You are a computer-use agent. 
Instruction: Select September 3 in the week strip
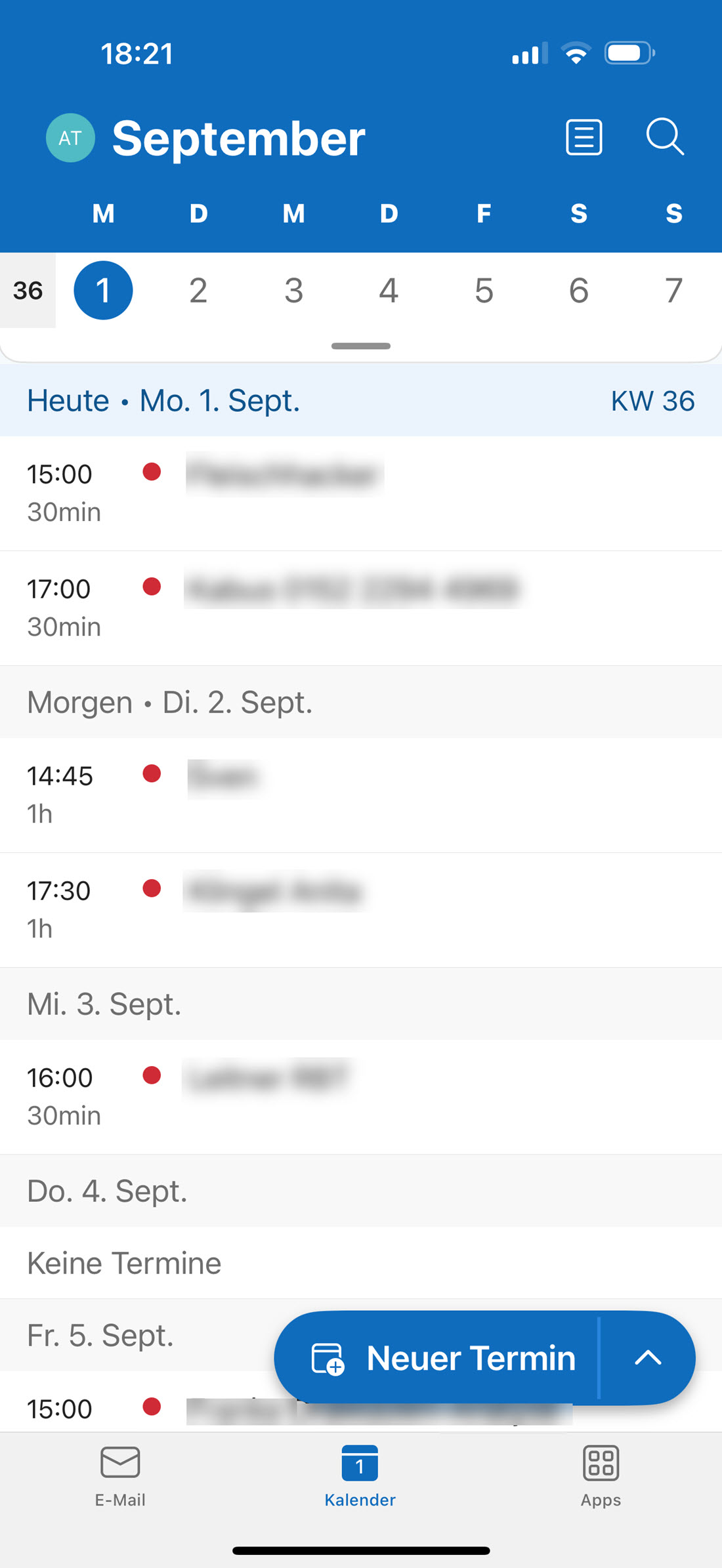pyautogui.click(x=293, y=291)
